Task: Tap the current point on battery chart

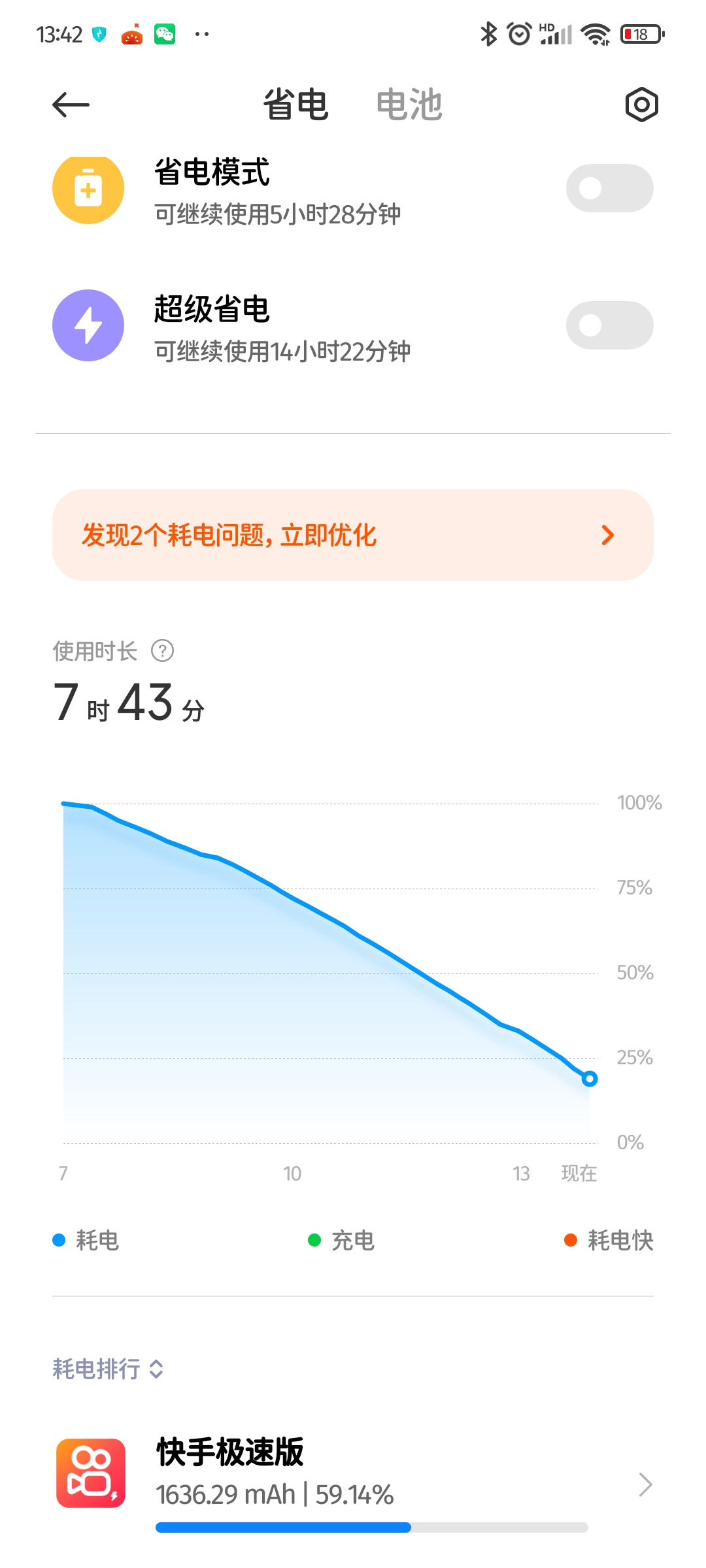Action: 589,1079
